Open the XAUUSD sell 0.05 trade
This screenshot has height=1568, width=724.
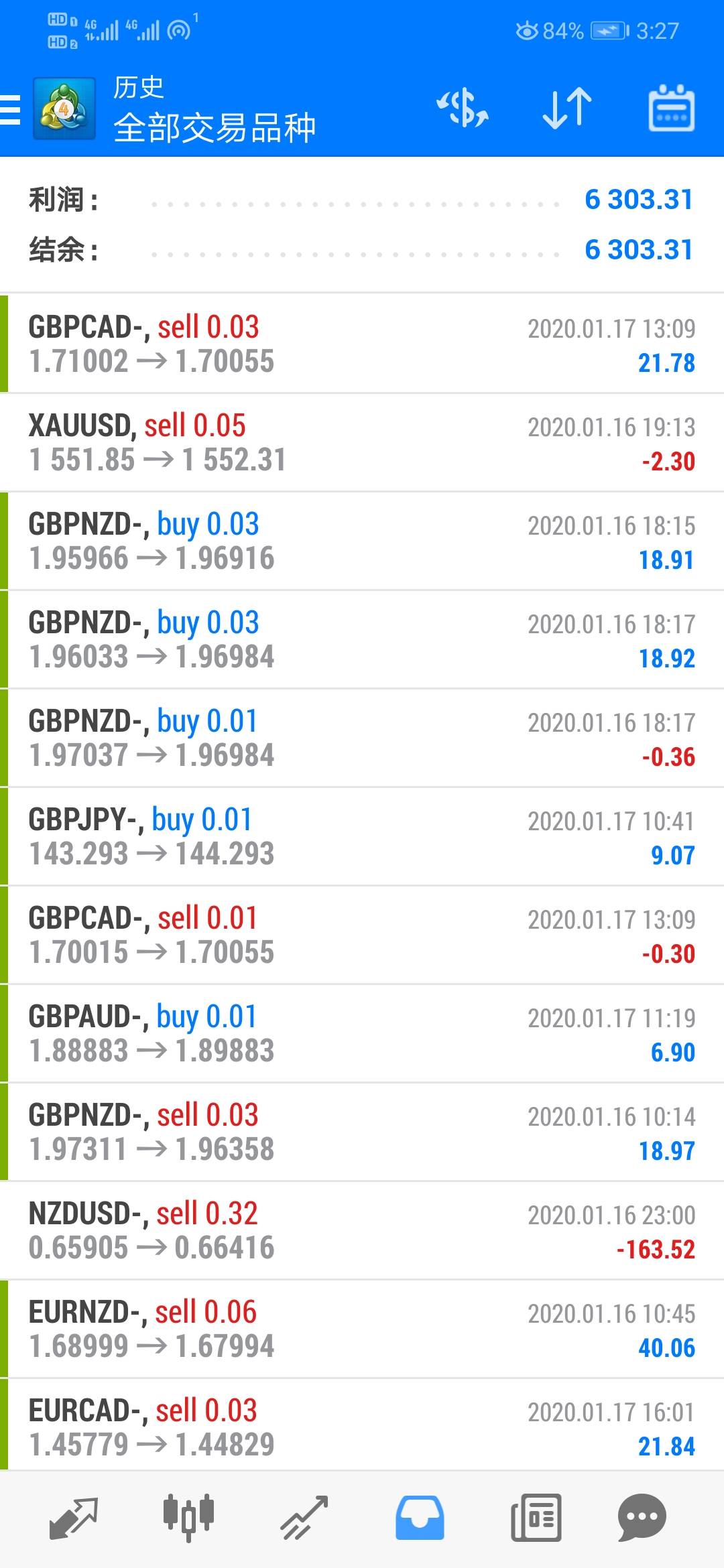pos(362,443)
